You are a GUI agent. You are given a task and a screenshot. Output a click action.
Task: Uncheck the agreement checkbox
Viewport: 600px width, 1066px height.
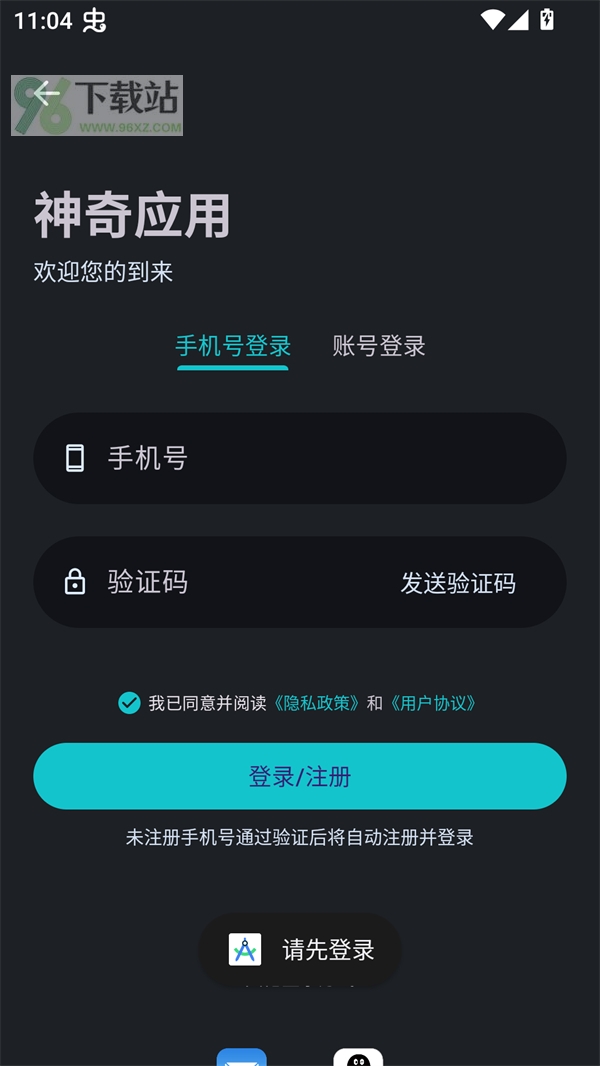coord(129,703)
